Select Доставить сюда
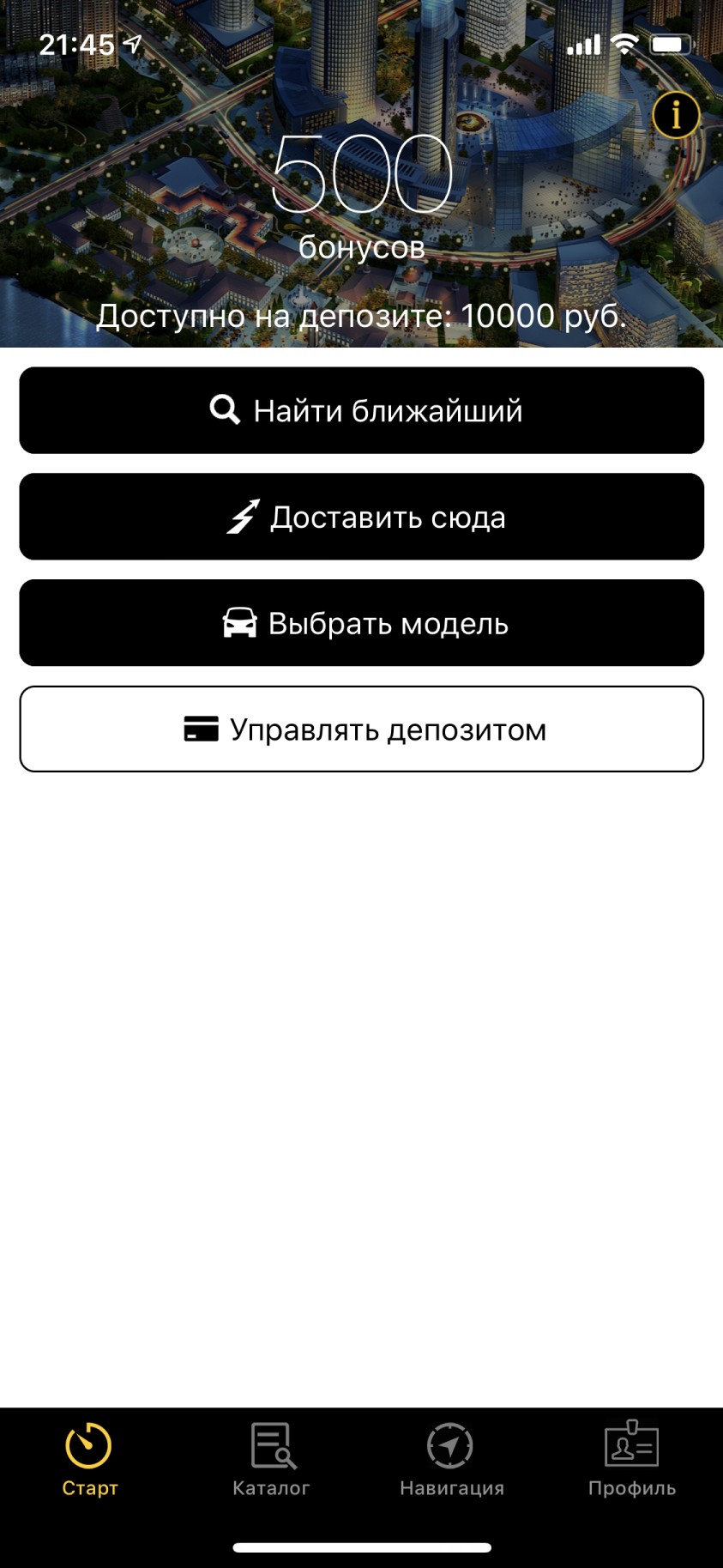Screen dimensions: 723x1568 (361, 517)
